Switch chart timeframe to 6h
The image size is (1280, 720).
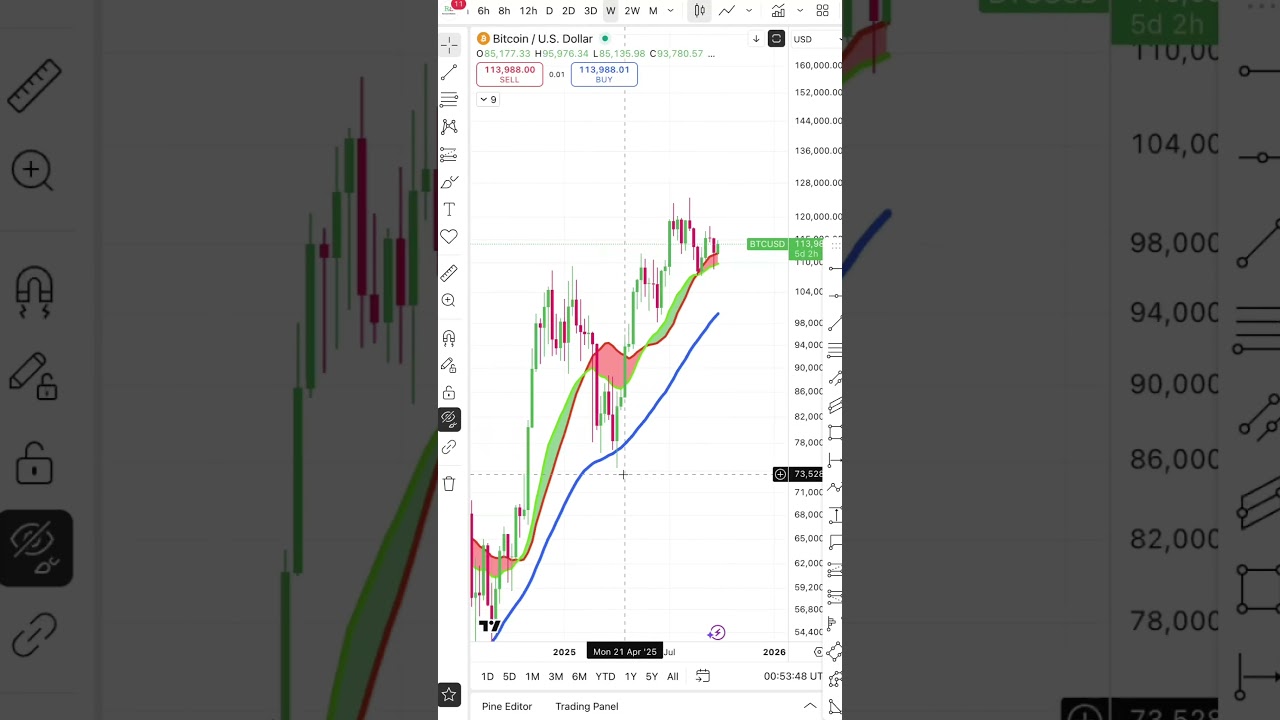coord(483,11)
